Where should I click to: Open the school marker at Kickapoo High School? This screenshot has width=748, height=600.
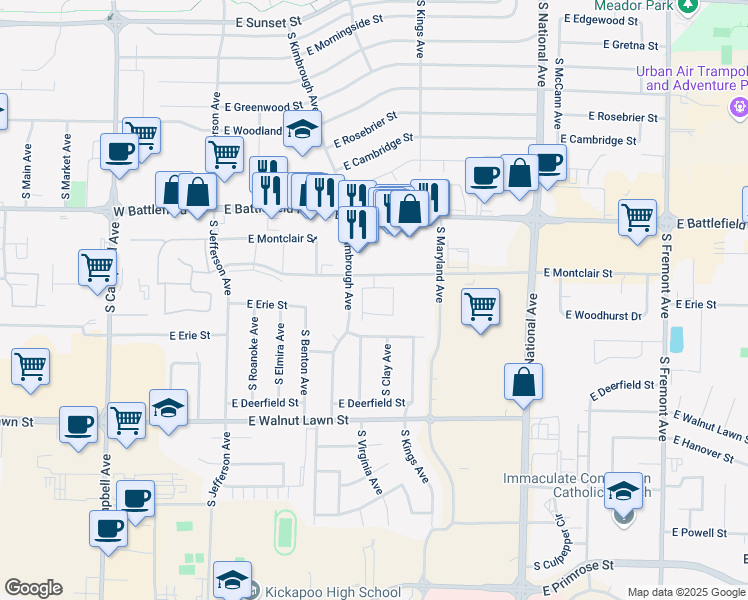pyautogui.click(x=232, y=580)
